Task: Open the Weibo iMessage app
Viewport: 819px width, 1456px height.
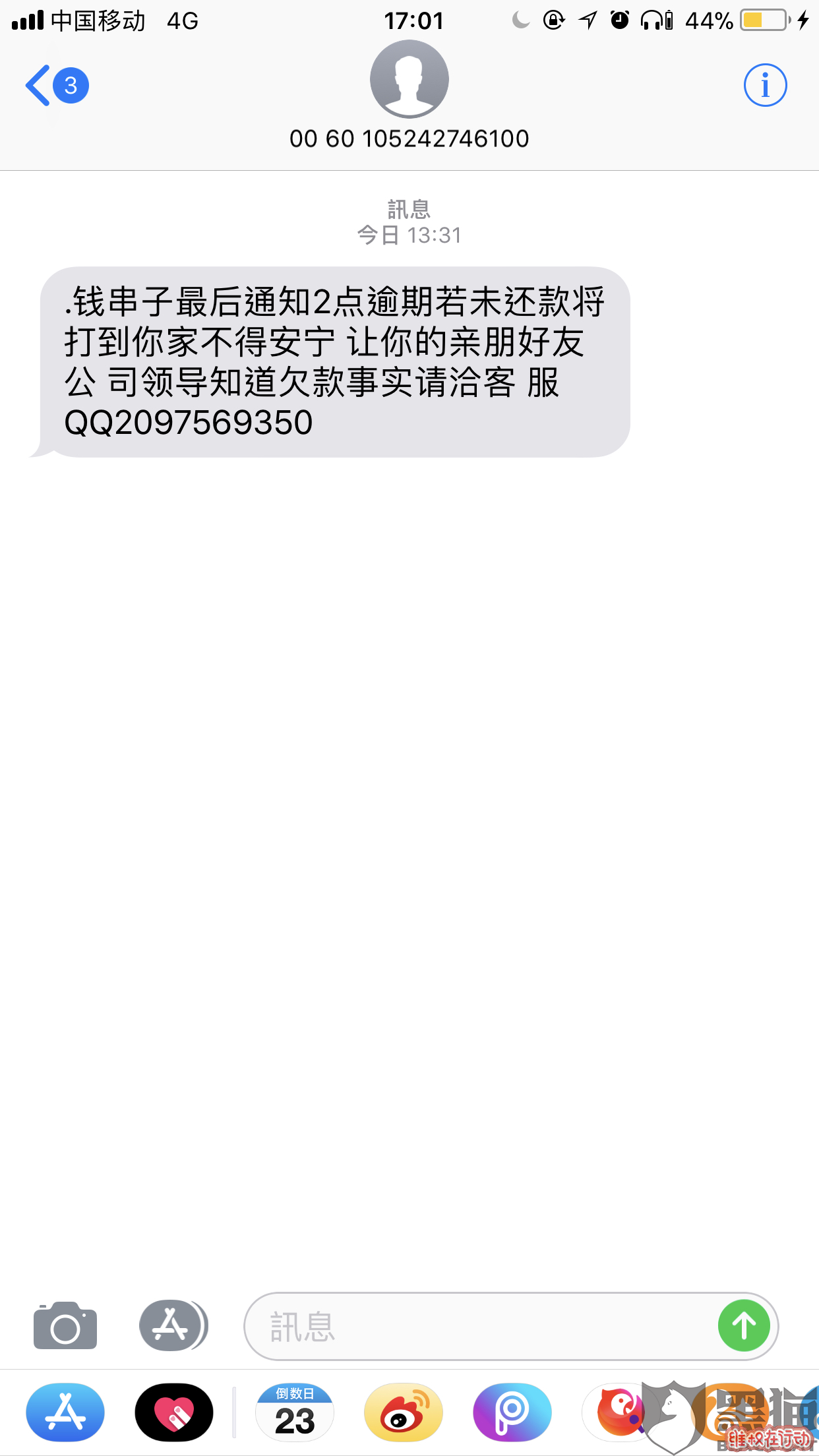Action: tap(403, 1412)
